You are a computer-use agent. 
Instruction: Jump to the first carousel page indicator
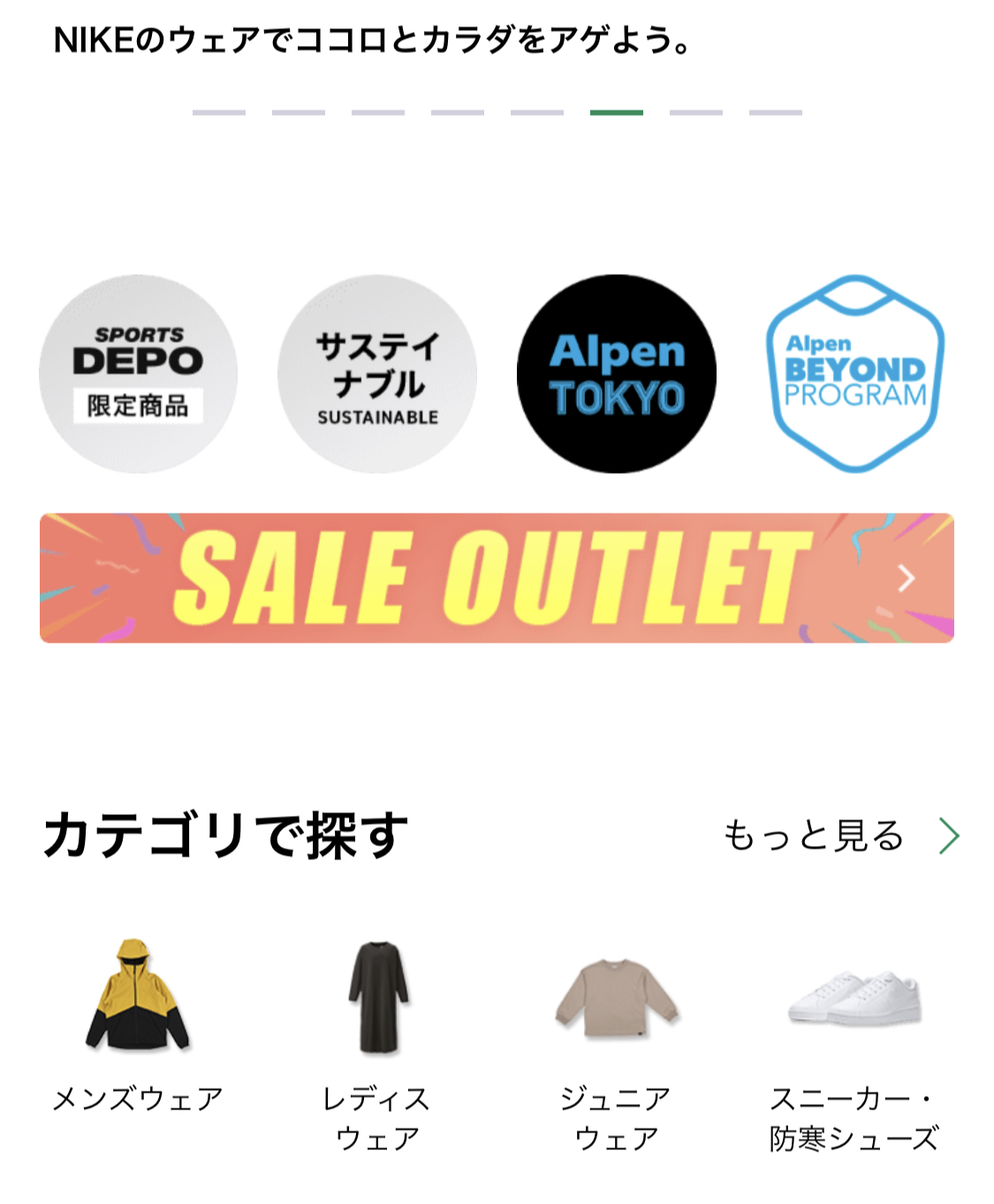(x=219, y=112)
